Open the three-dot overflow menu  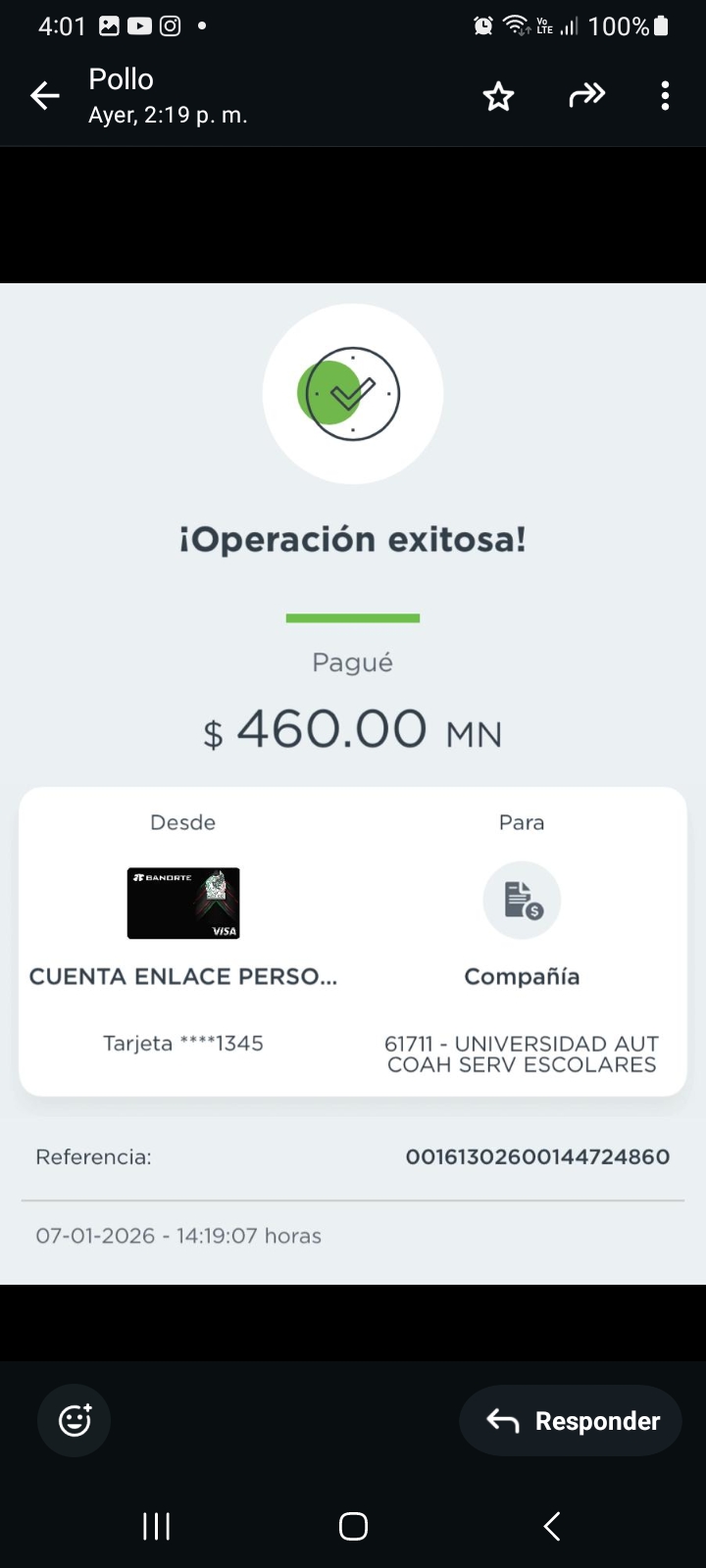665,96
